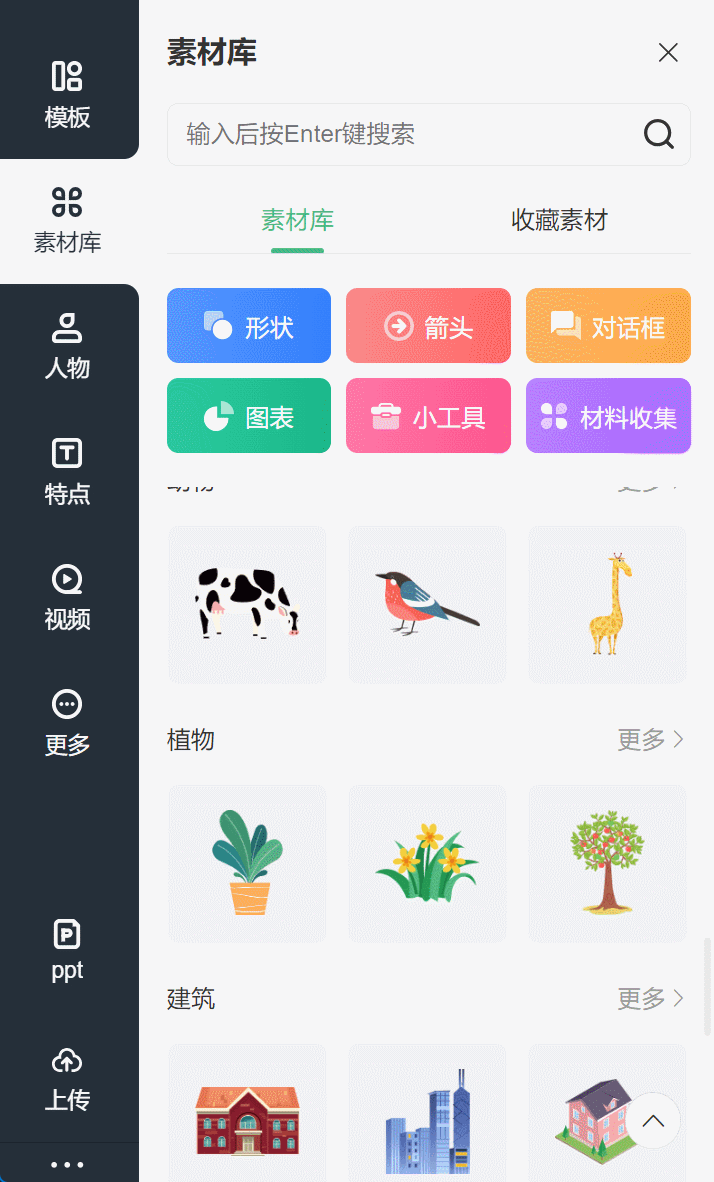Go to 模板 in the sidebar
Image resolution: width=714 pixels, height=1182 pixels.
click(x=67, y=95)
